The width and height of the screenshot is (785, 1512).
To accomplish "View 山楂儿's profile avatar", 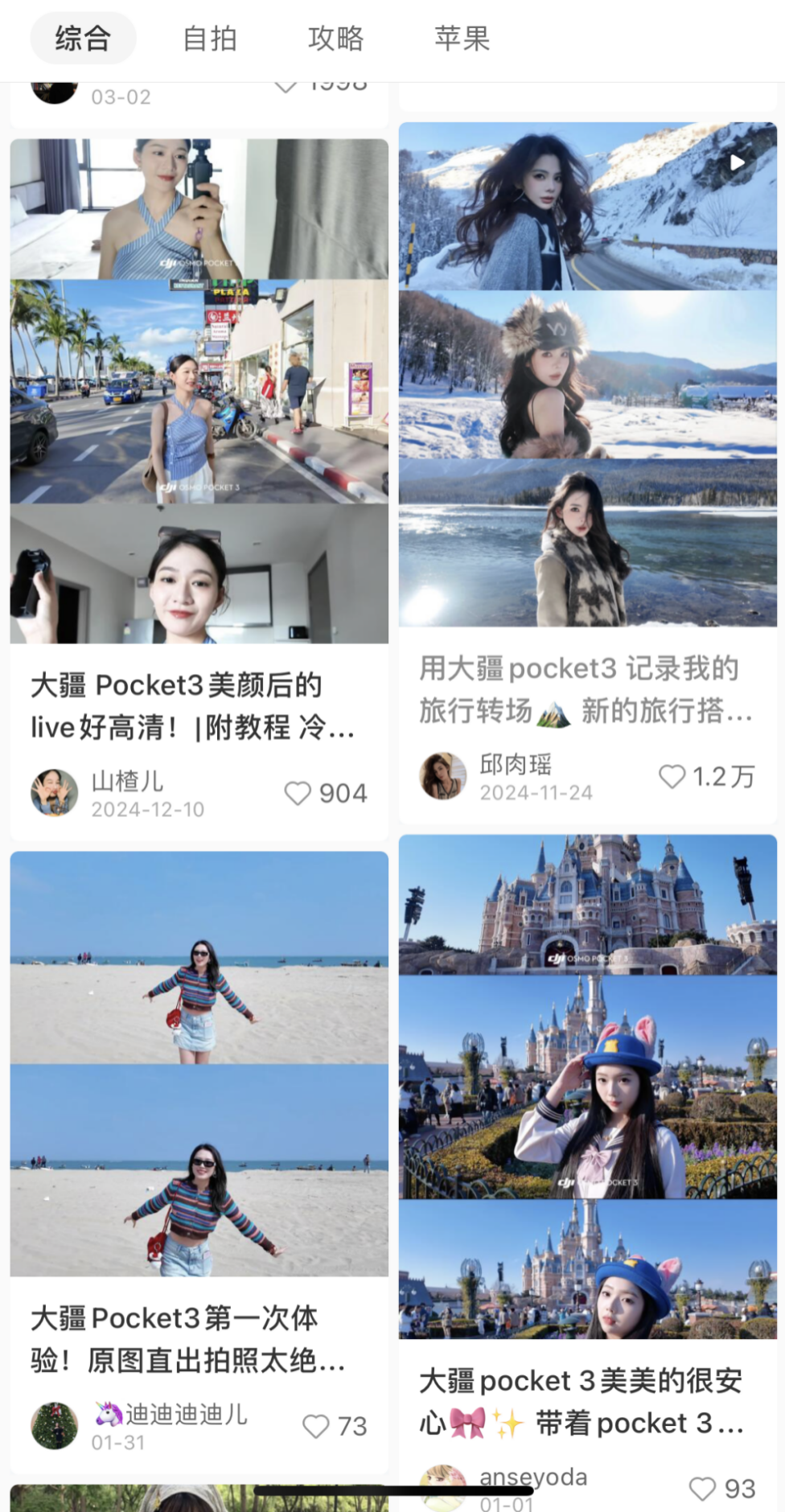I will (x=55, y=792).
